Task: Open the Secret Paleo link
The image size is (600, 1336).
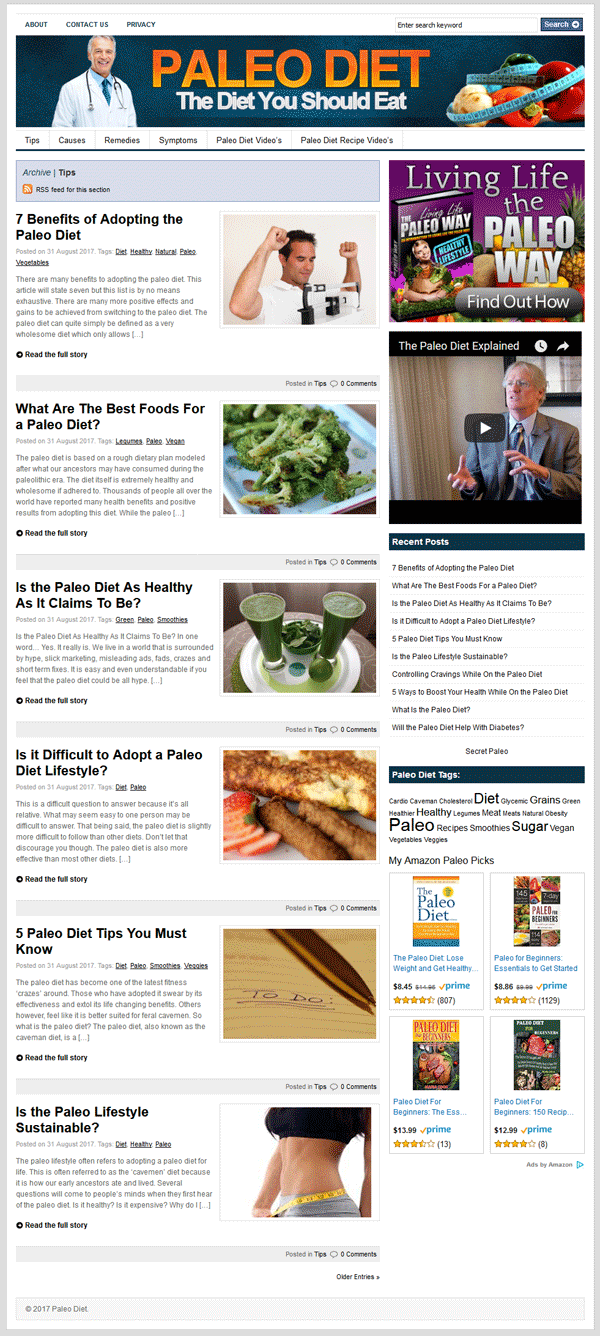Action: pyautogui.click(x=486, y=751)
